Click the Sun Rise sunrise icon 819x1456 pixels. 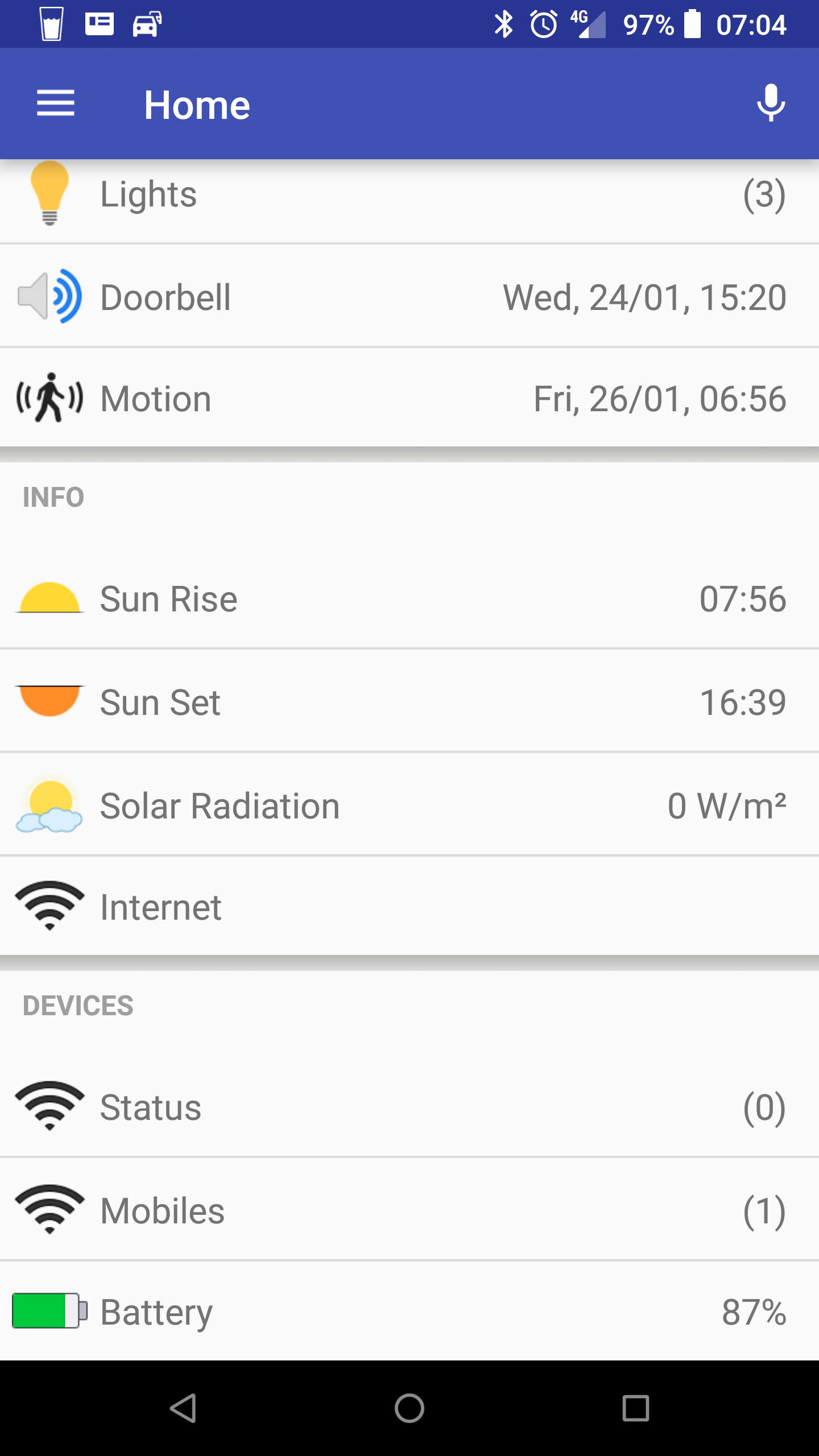[49, 598]
